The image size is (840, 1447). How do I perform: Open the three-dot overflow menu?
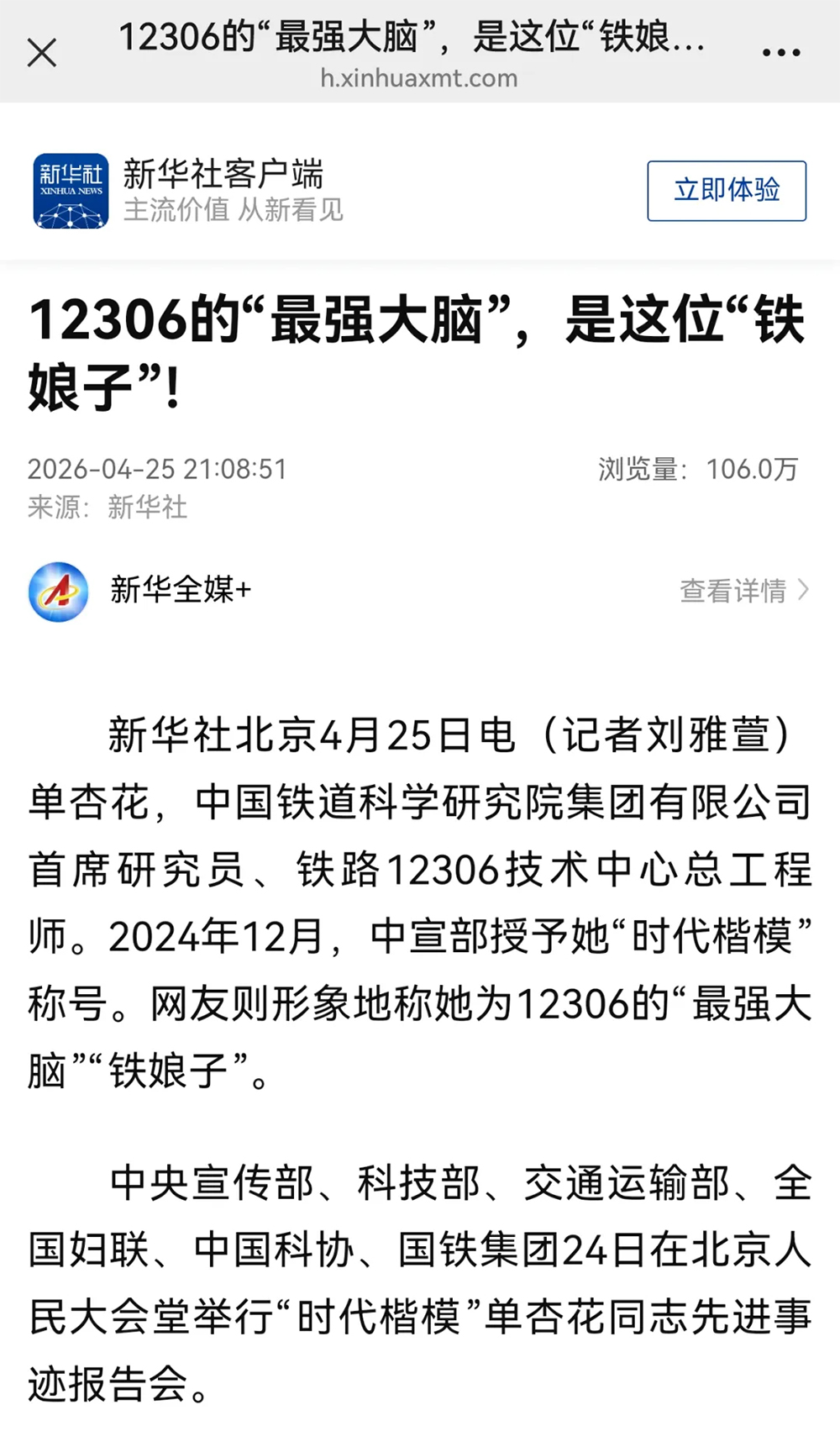pyautogui.click(x=780, y=53)
